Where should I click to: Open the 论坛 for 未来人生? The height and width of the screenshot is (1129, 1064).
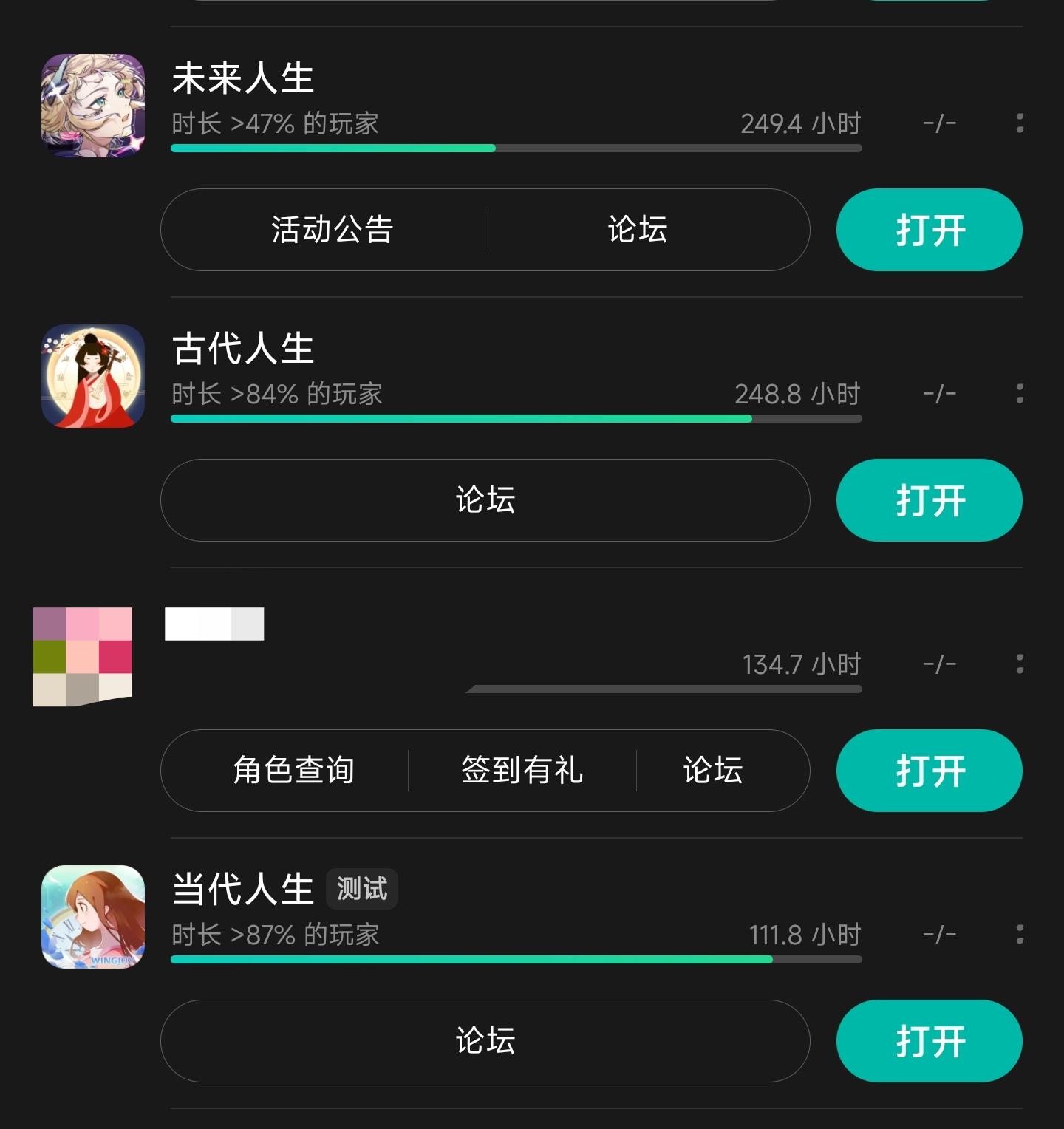pyautogui.click(x=637, y=230)
